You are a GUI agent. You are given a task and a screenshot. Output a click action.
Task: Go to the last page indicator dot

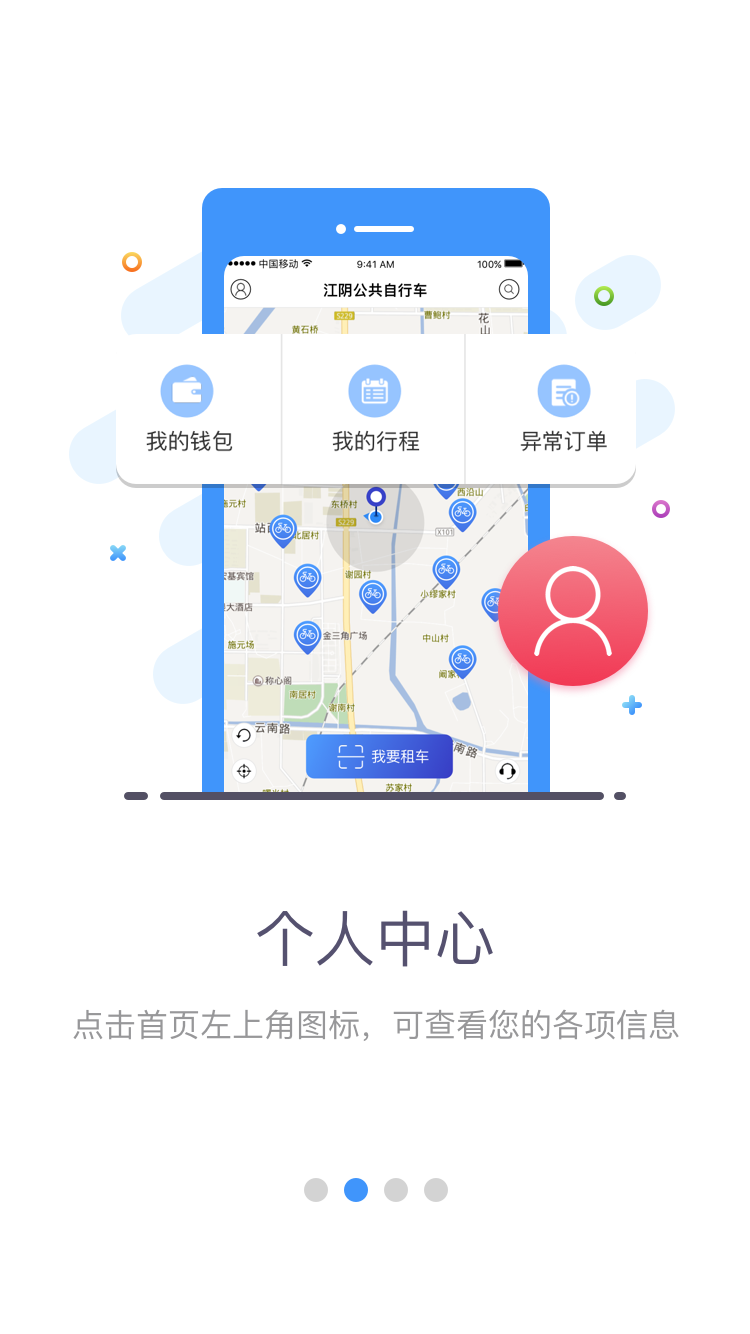436,1190
